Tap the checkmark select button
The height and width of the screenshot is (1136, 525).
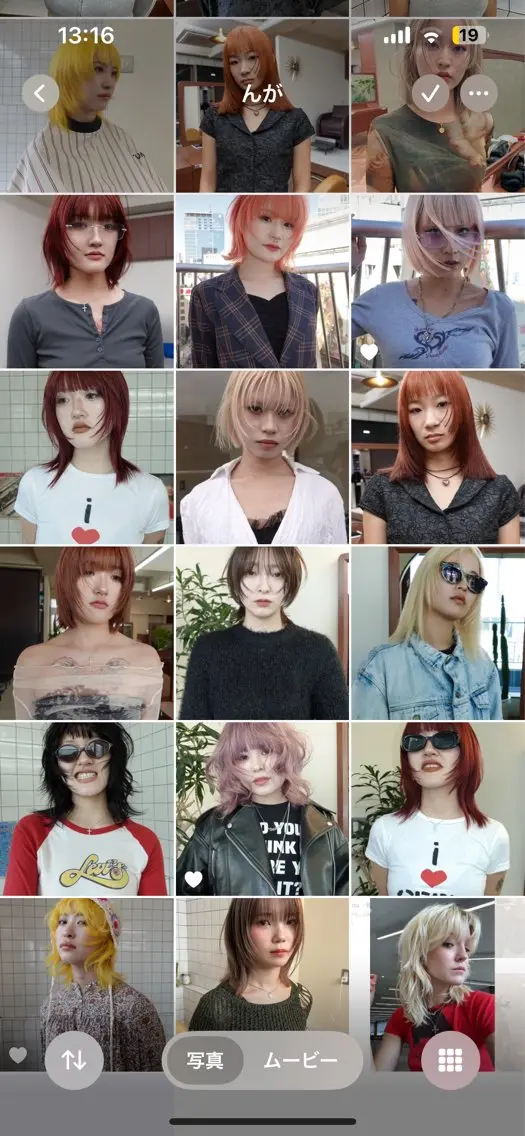(431, 93)
